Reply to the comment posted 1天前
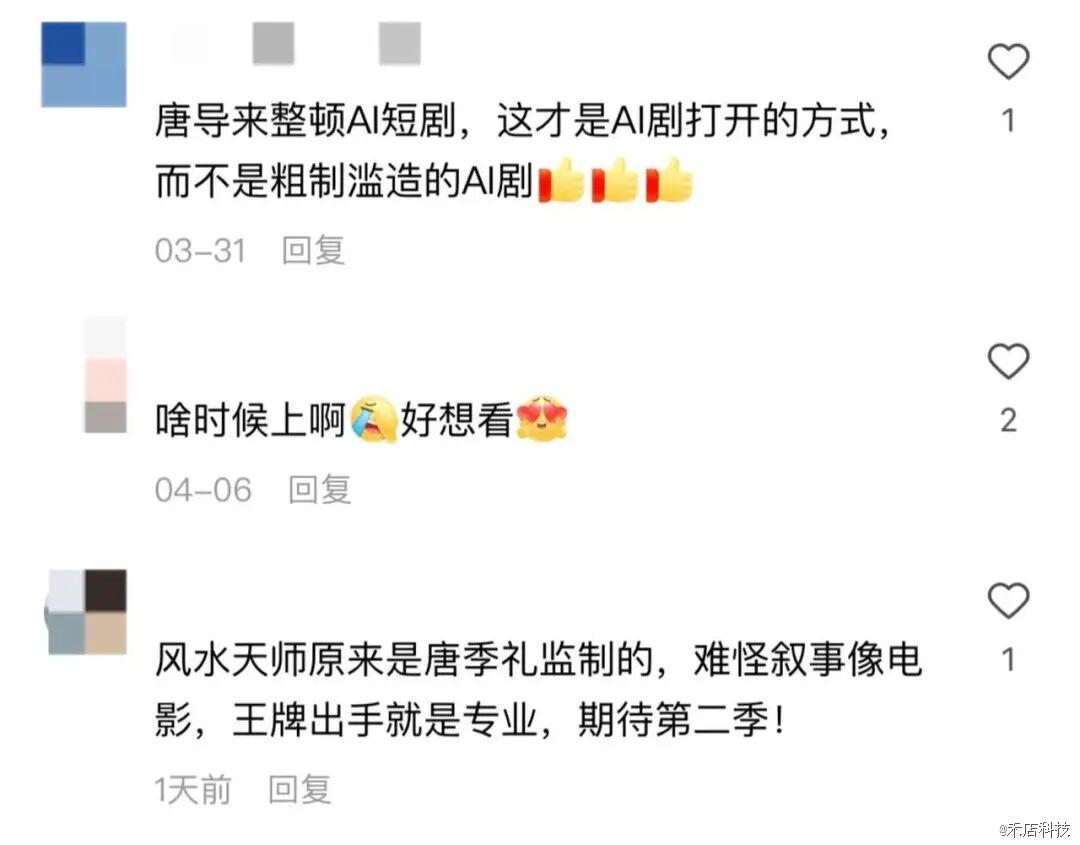This screenshot has height=845, width=1080. (300, 790)
